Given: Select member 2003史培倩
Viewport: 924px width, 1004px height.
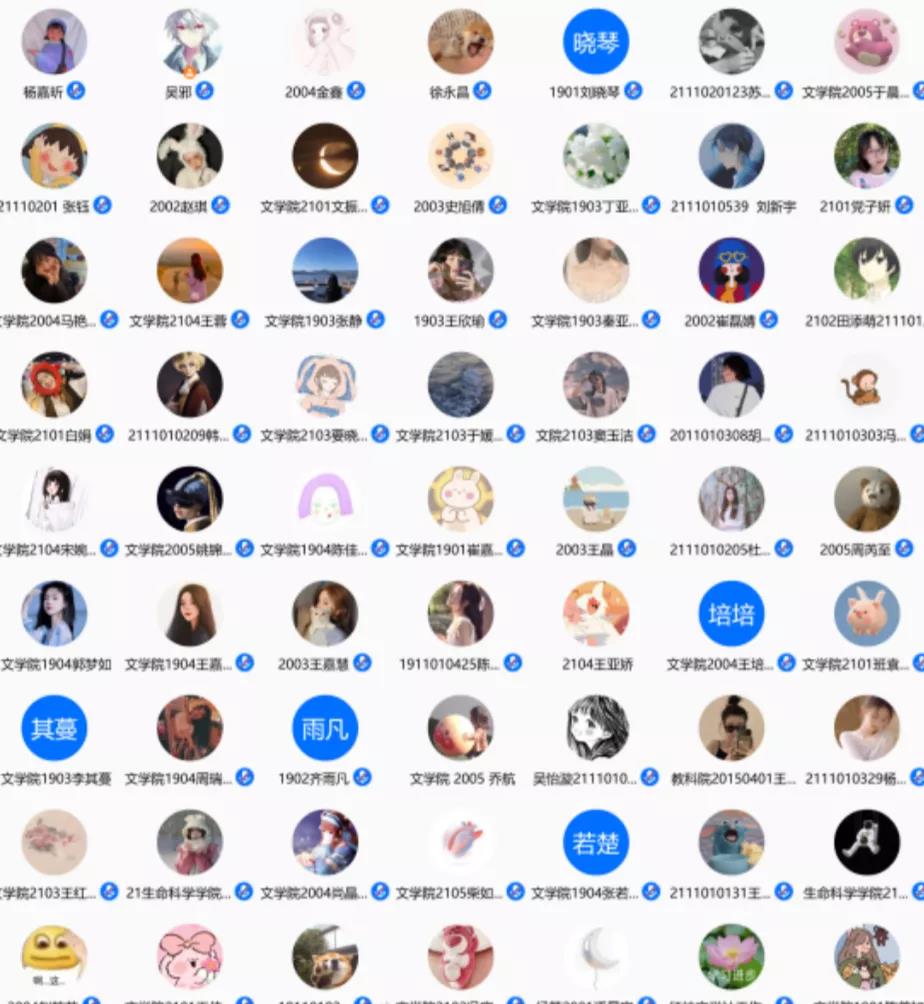Looking at the screenshot, I should pyautogui.click(x=460, y=156).
